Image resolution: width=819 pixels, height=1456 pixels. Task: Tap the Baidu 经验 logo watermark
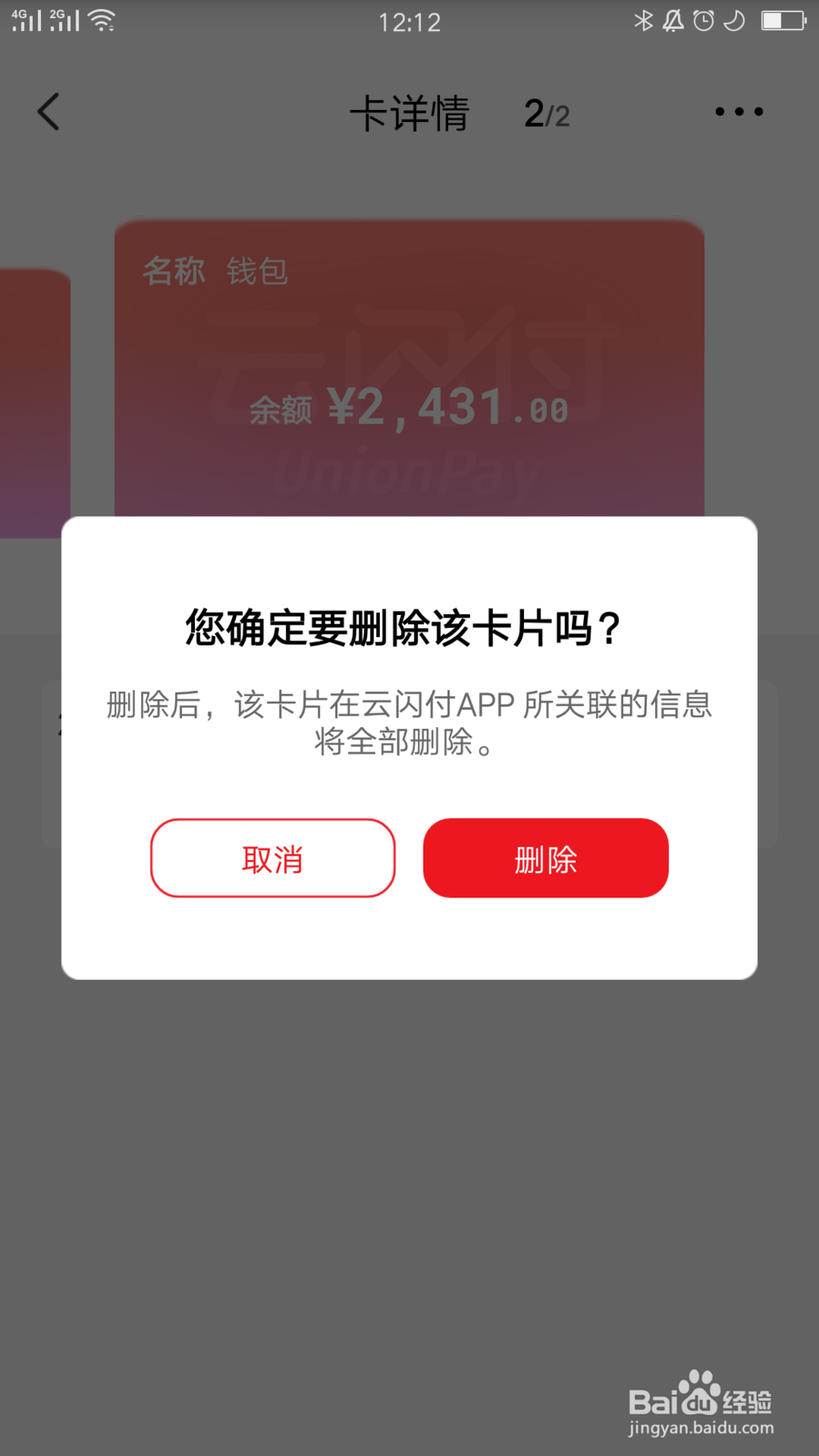pyautogui.click(x=700, y=1400)
